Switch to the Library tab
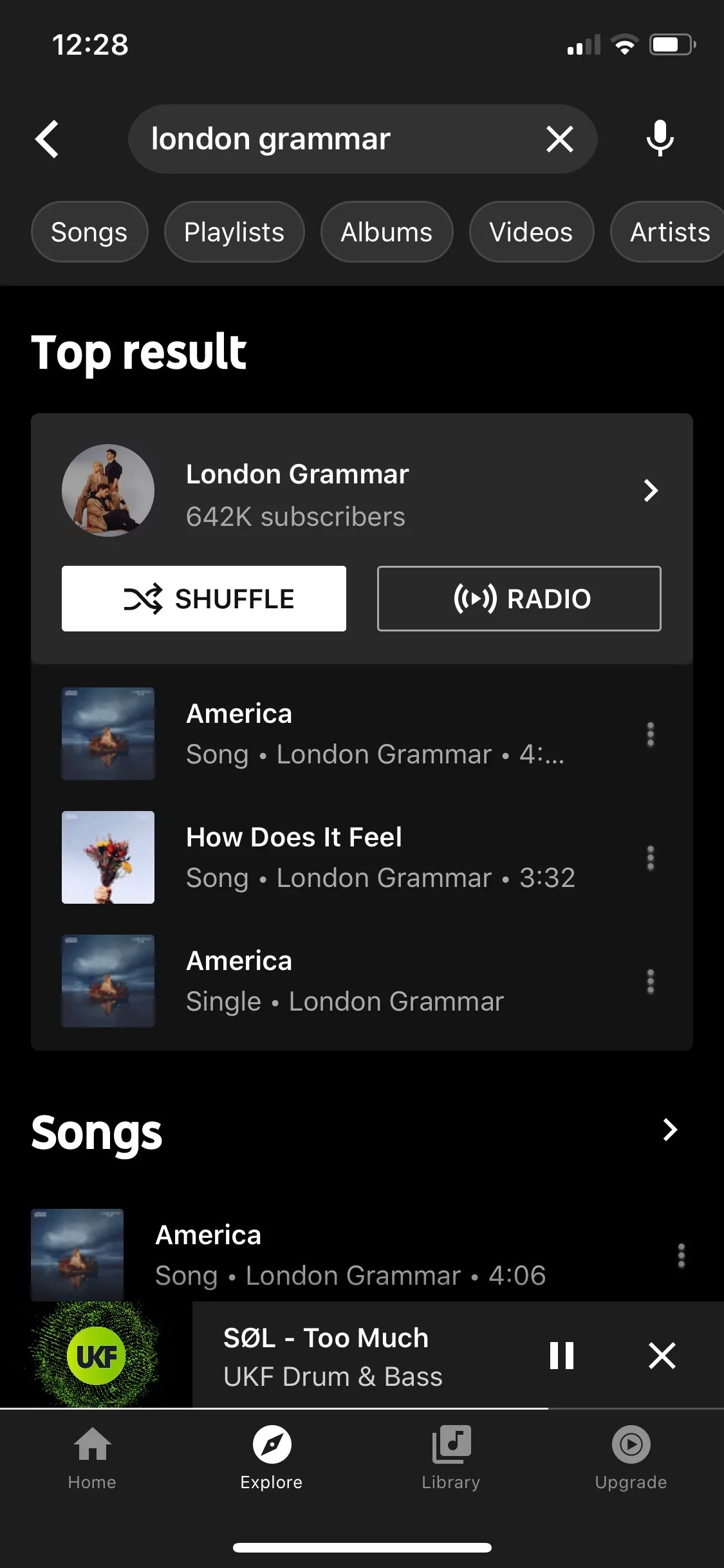The image size is (724, 1568). pos(451,1459)
